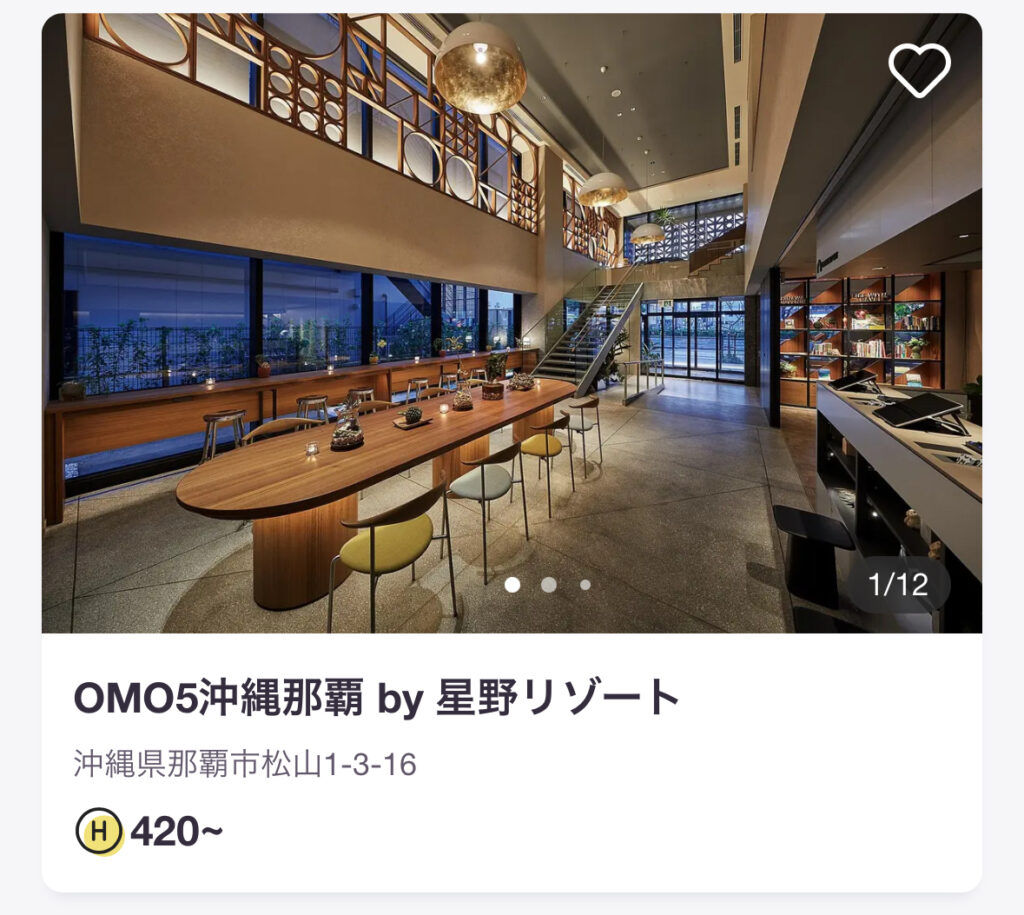The image size is (1024, 915).
Task: Open the OMO5沖縄那覇 by 星野リゾート hotel card
Action: (x=376, y=698)
